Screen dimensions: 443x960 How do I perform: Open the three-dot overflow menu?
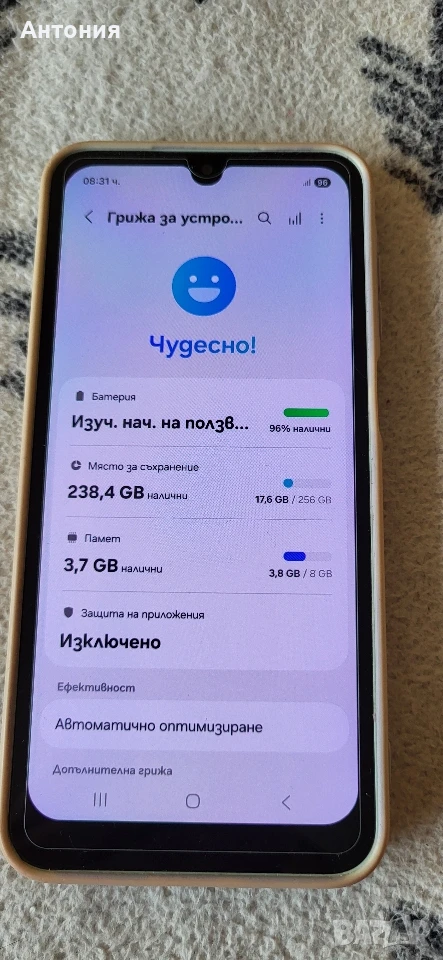click(322, 219)
